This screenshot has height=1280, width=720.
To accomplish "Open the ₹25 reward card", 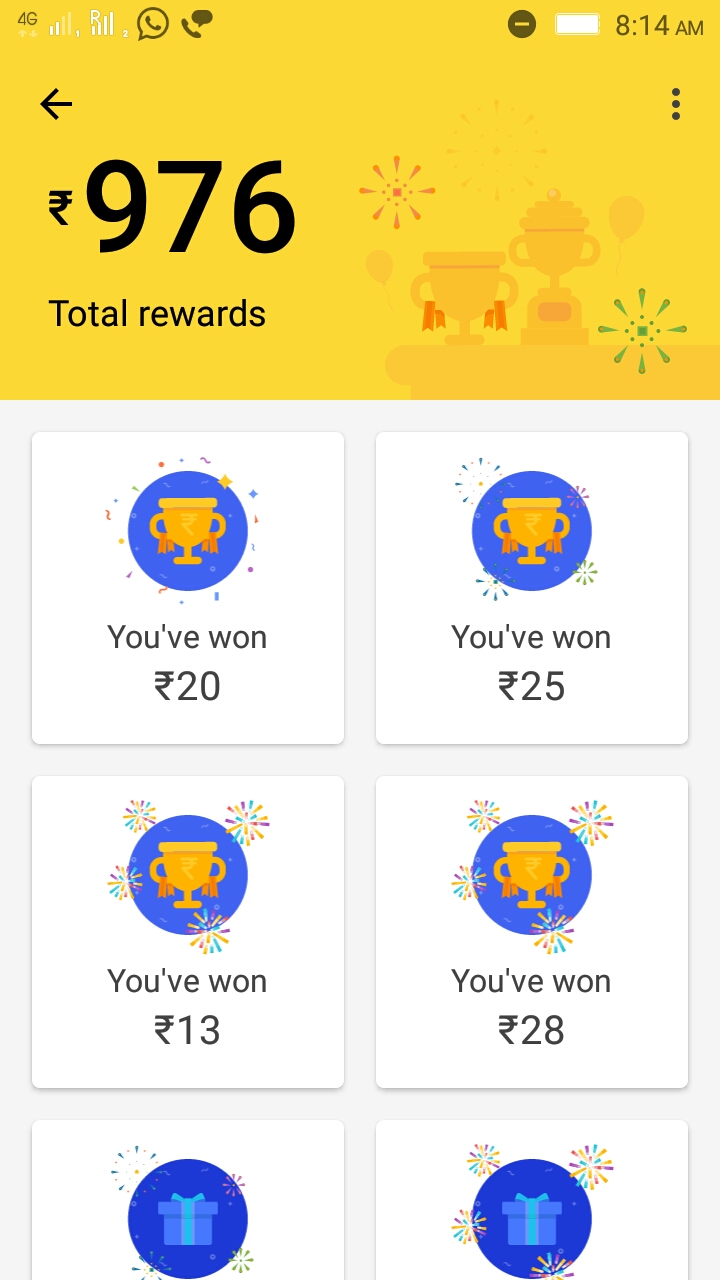I will [532, 588].
